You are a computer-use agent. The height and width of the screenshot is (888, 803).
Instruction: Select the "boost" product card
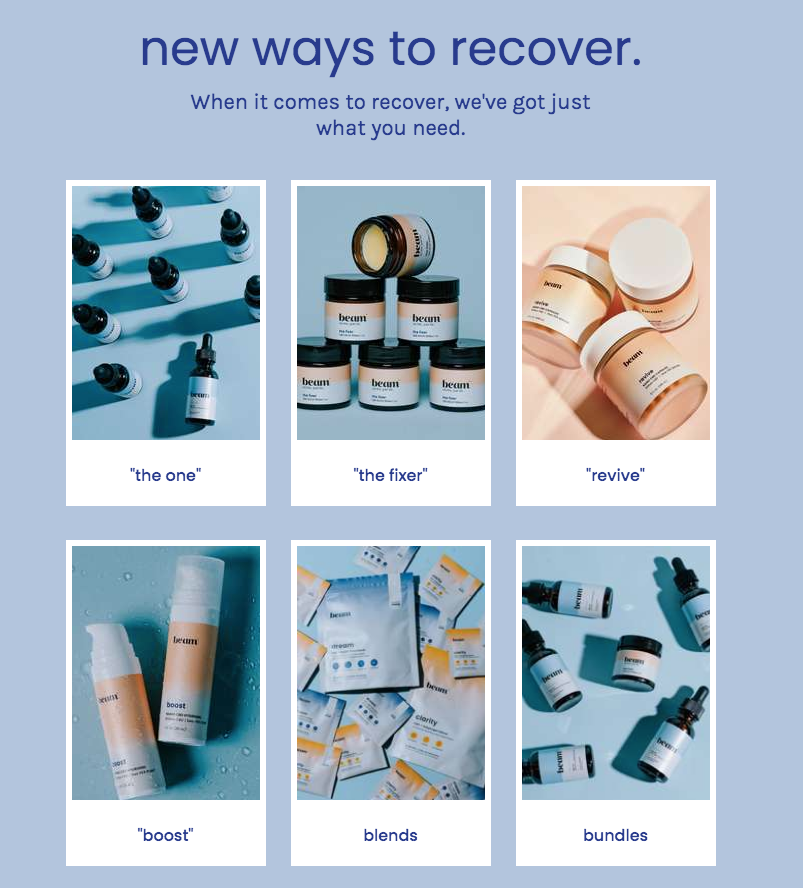click(166, 702)
